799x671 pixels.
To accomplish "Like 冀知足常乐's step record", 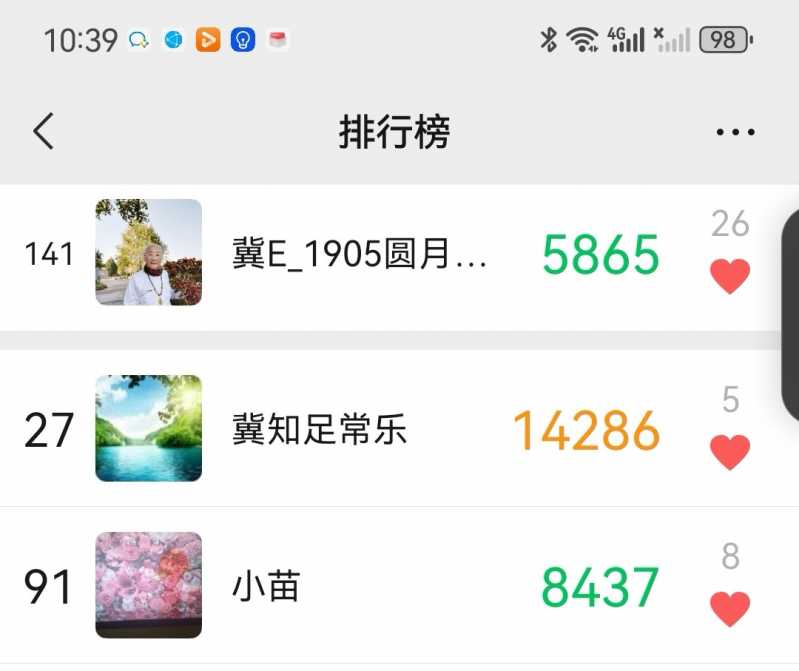I will [x=730, y=452].
